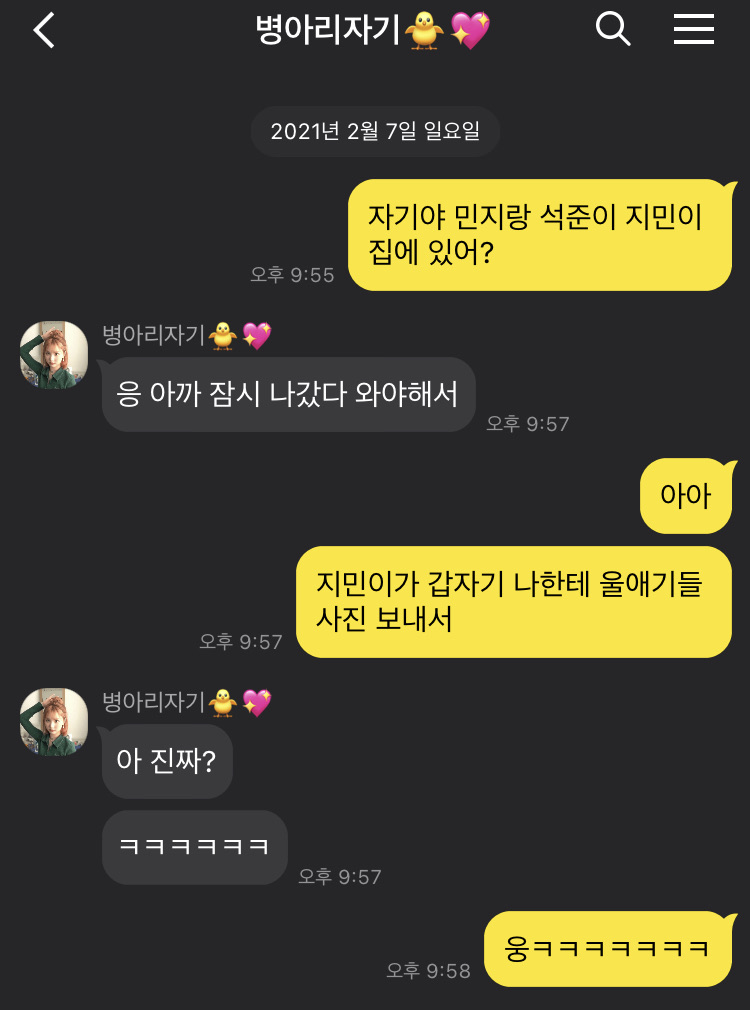Go back to the chat list
This screenshot has width=750, height=1010.
pos(44,30)
